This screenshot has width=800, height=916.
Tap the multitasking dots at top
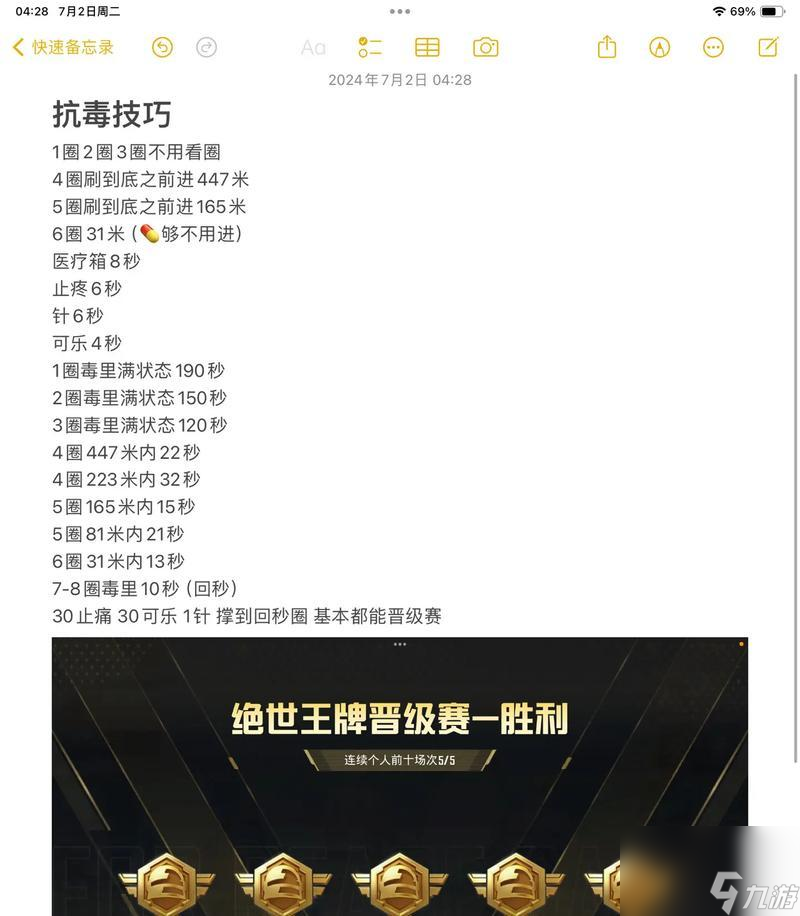tap(400, 12)
